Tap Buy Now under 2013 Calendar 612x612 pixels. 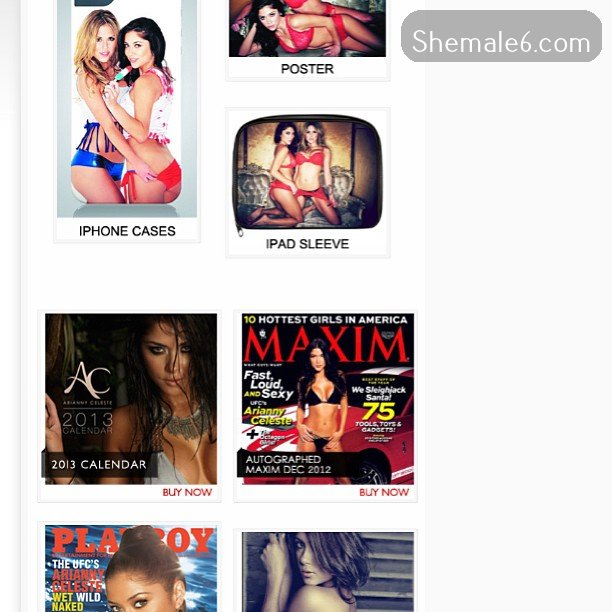point(187,492)
